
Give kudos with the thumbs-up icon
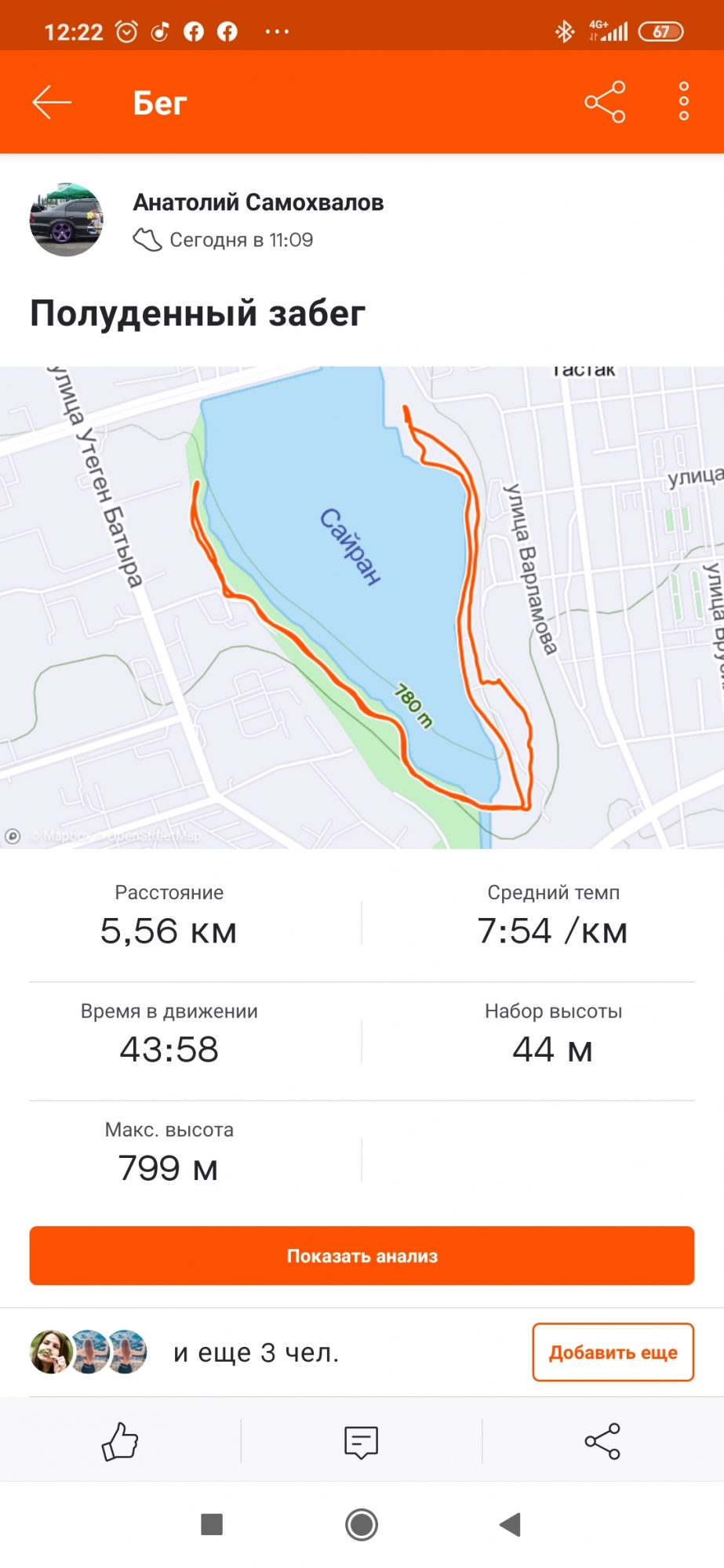(120, 1441)
